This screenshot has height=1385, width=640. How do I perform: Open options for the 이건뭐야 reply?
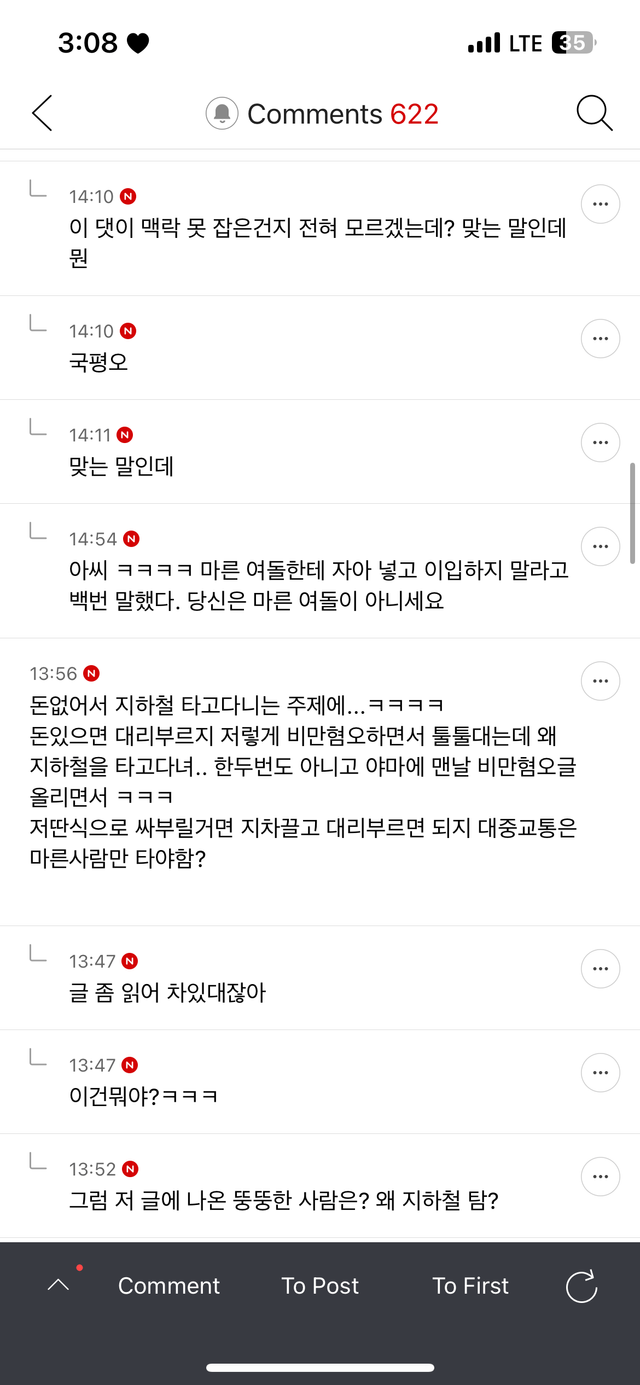(600, 1072)
